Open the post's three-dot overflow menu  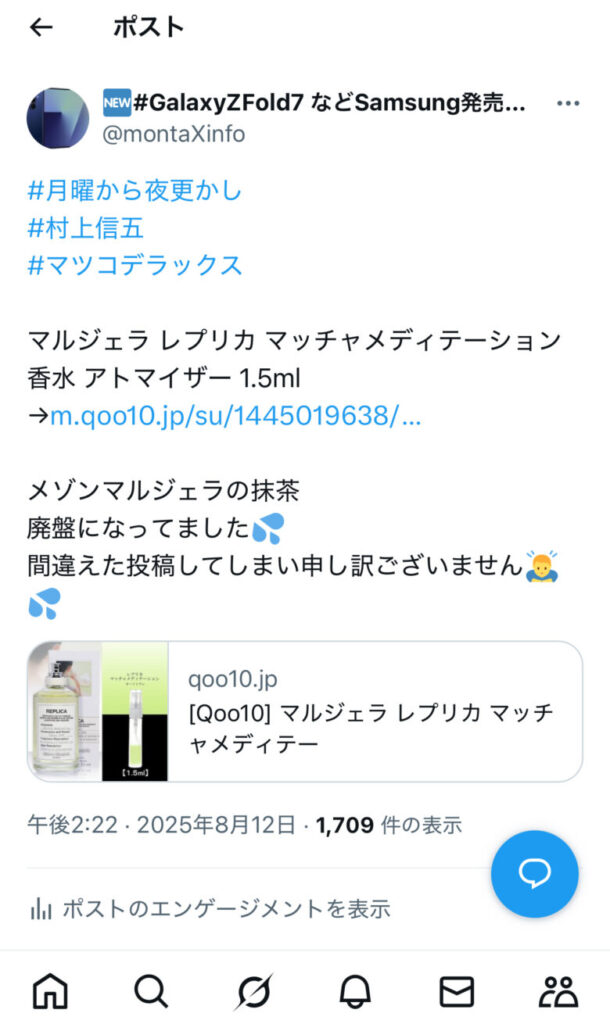pos(567,104)
